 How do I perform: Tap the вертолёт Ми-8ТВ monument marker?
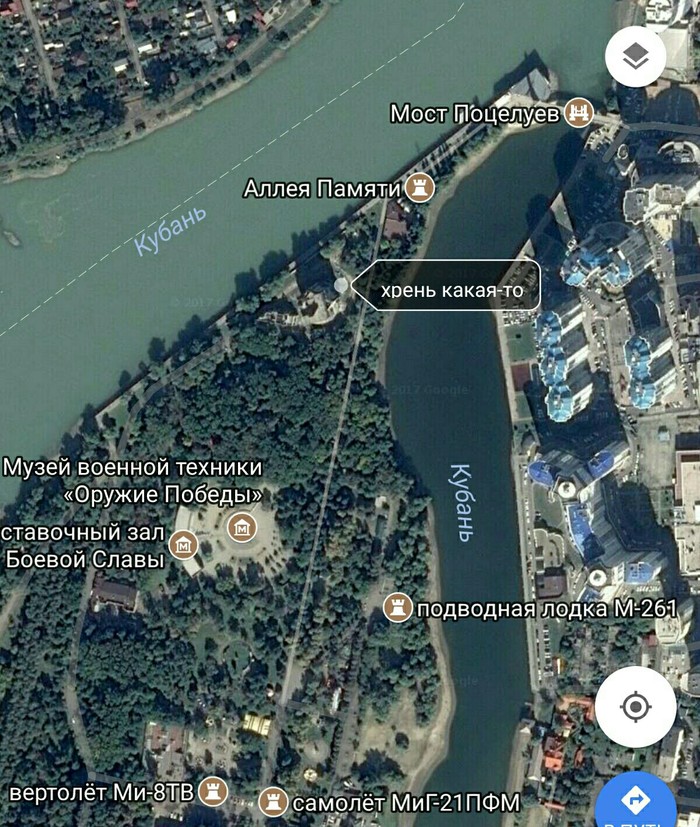211,793
